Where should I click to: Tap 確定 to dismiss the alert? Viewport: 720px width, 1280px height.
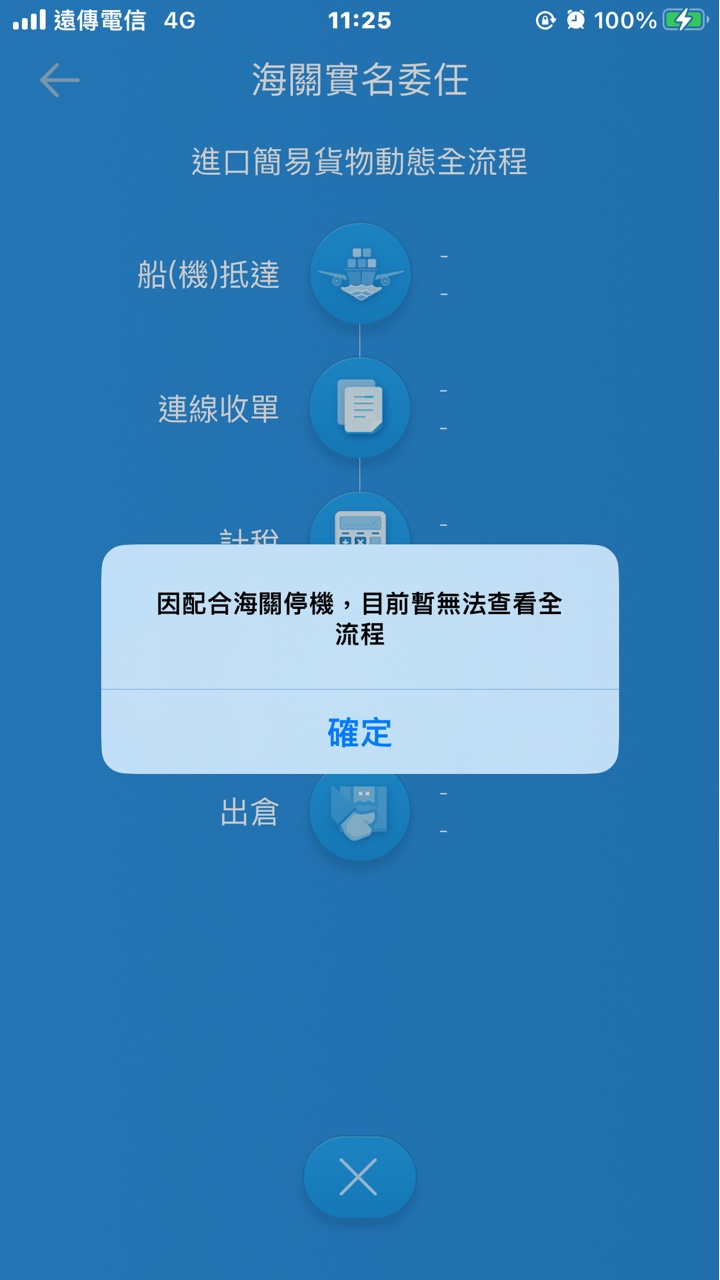360,732
